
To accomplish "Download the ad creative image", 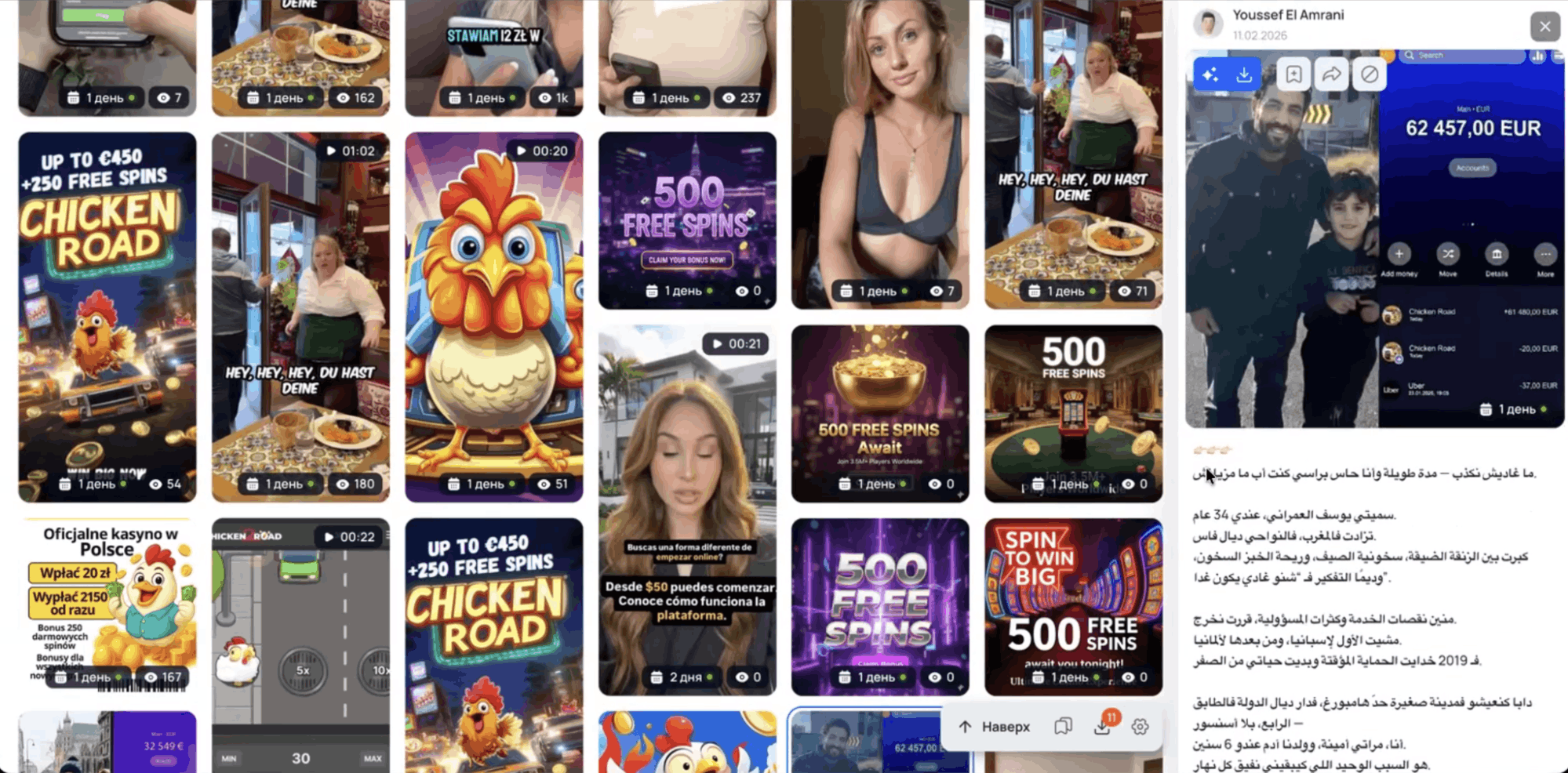I will (x=1244, y=75).
